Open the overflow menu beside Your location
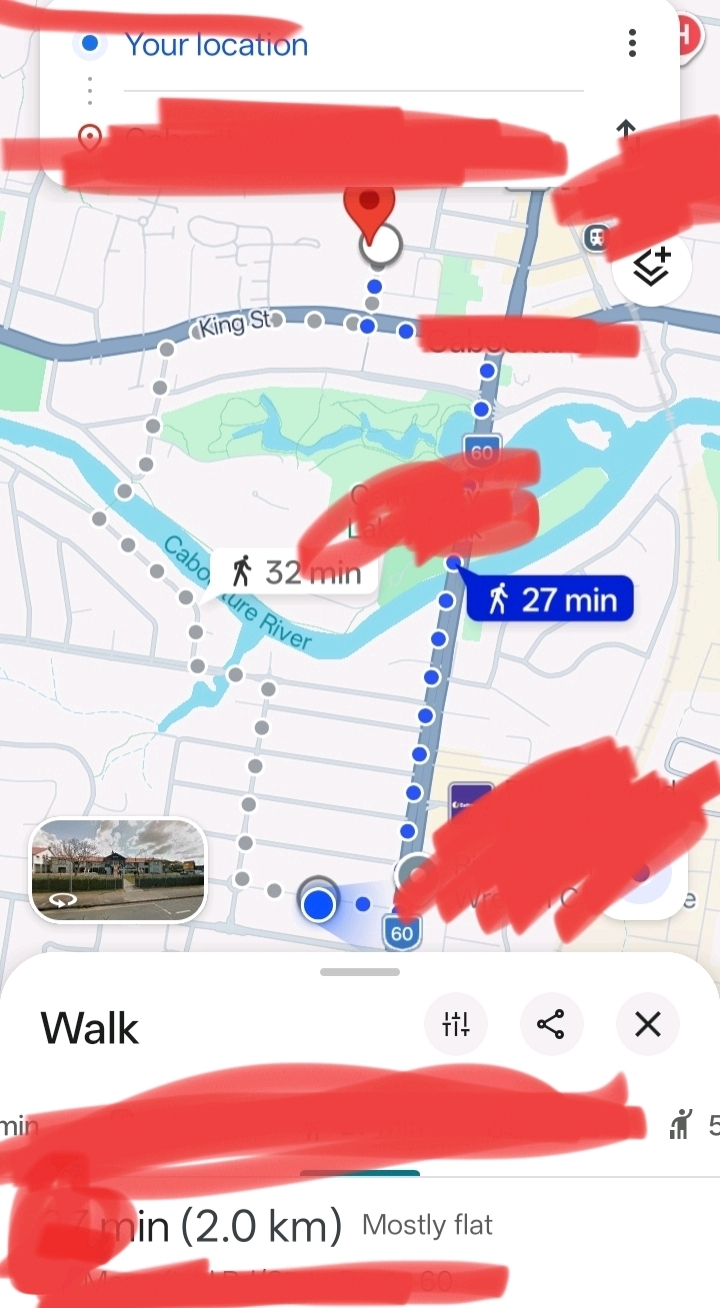 (632, 43)
